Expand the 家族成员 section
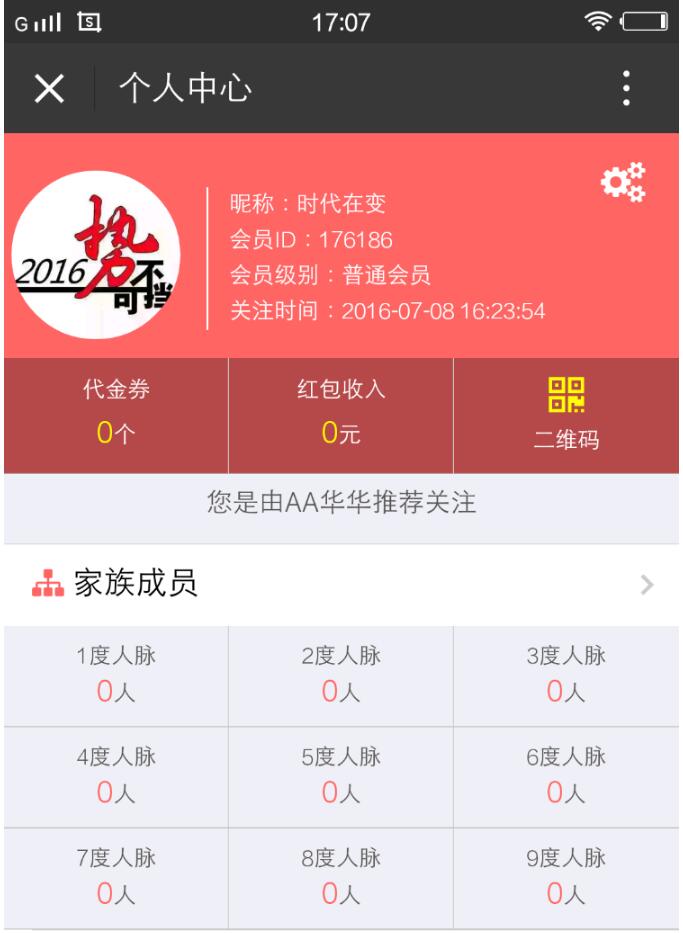 point(341,585)
